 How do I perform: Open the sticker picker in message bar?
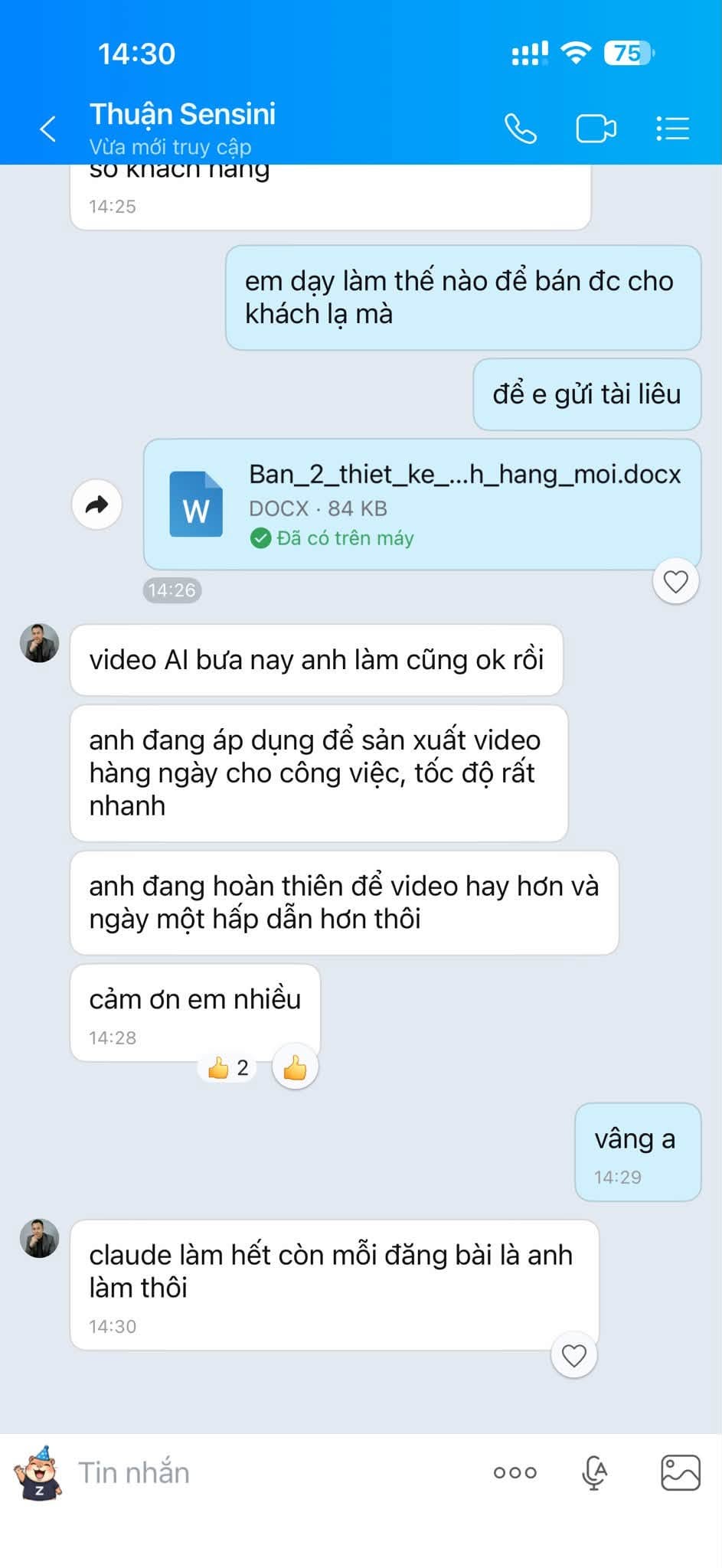pyautogui.click(x=38, y=1472)
